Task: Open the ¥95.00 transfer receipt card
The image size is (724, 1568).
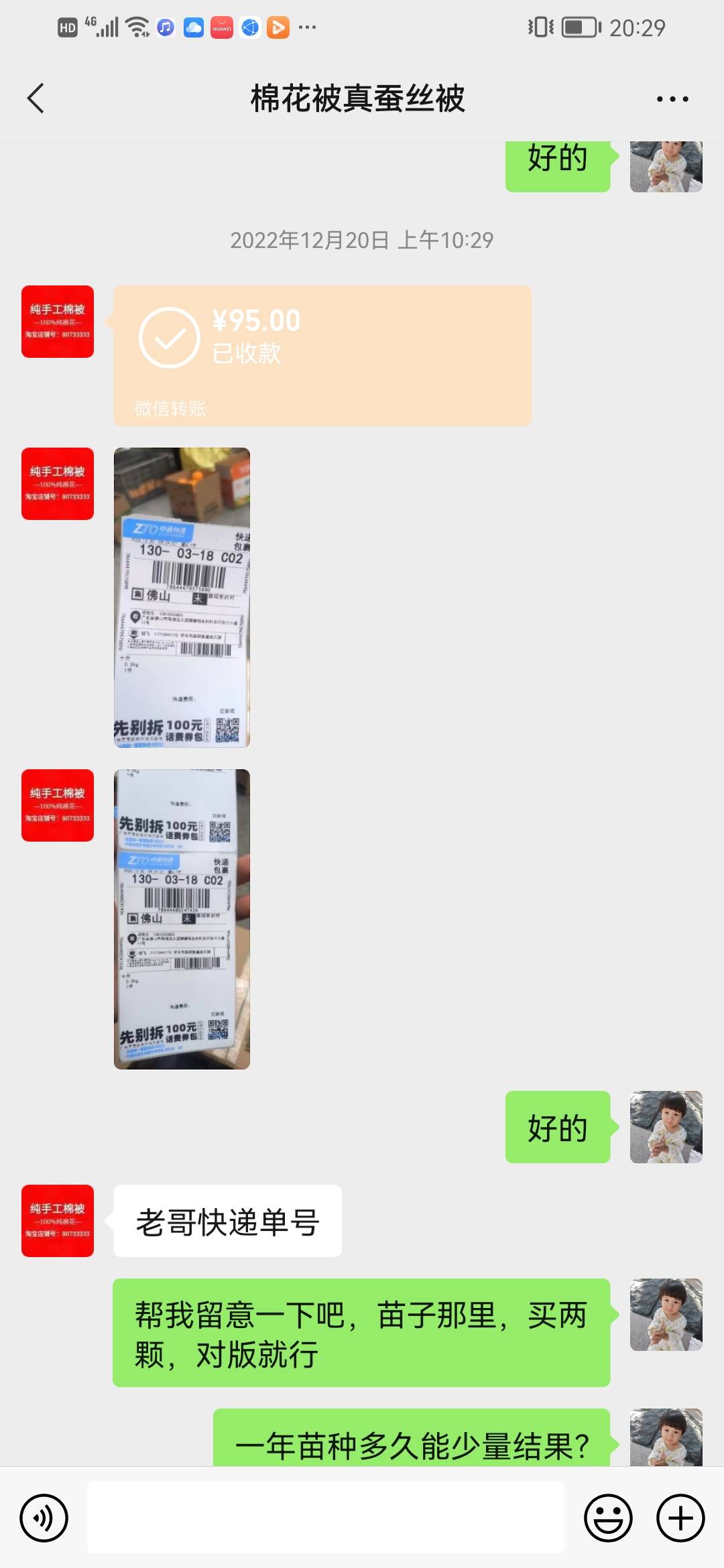Action: pyautogui.click(x=322, y=355)
